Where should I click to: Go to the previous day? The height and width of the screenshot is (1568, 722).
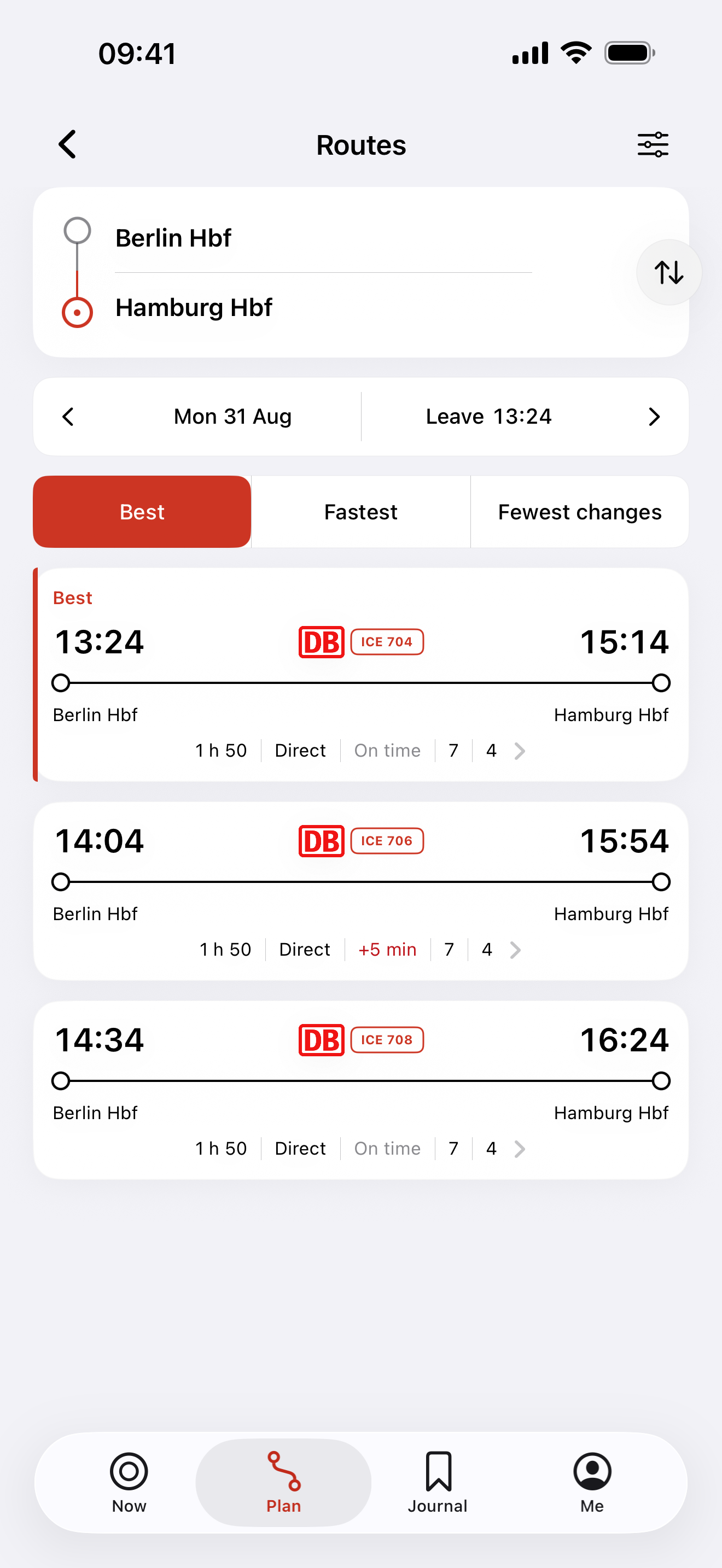tap(68, 417)
